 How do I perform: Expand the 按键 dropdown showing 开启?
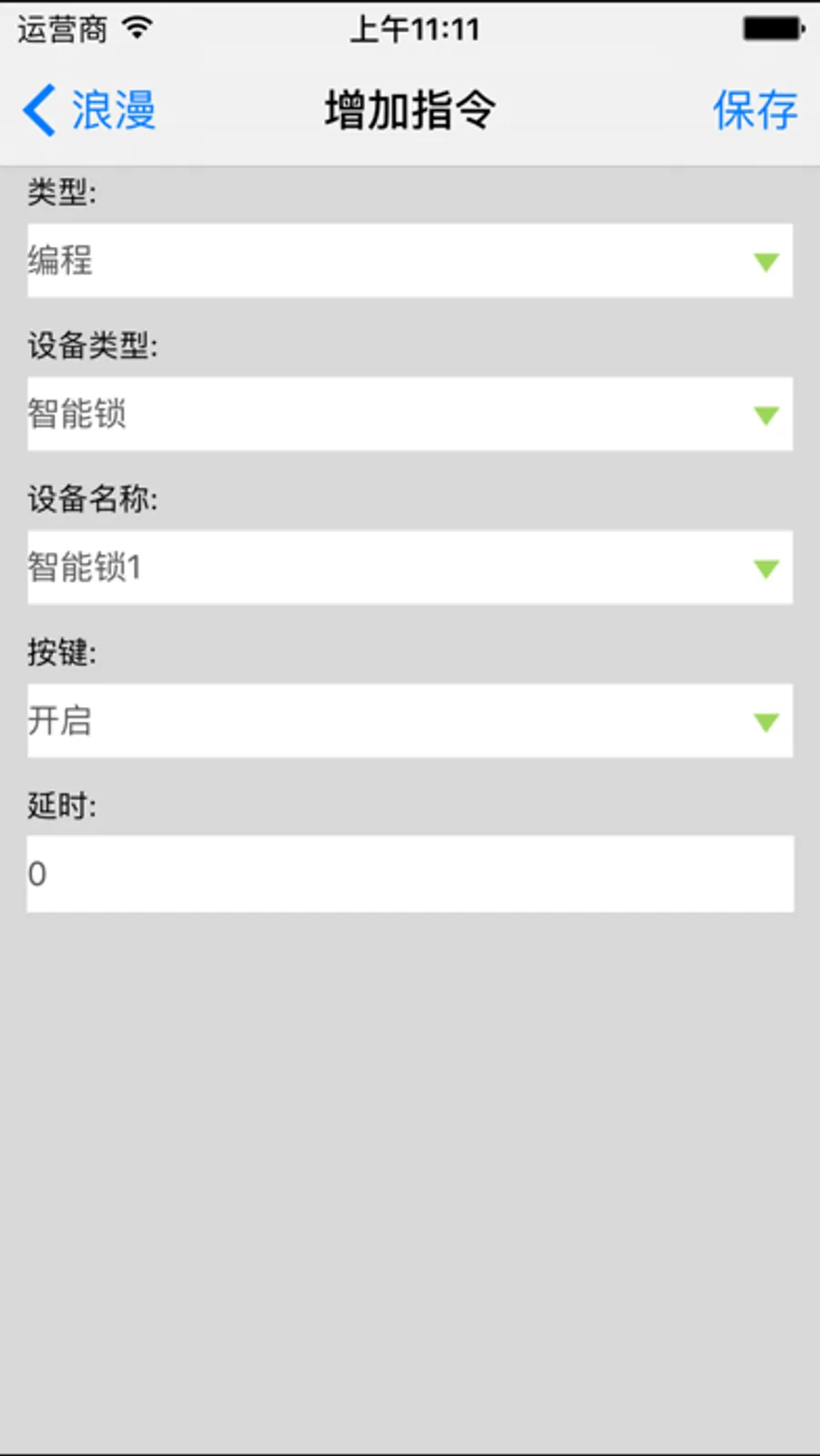pos(410,720)
